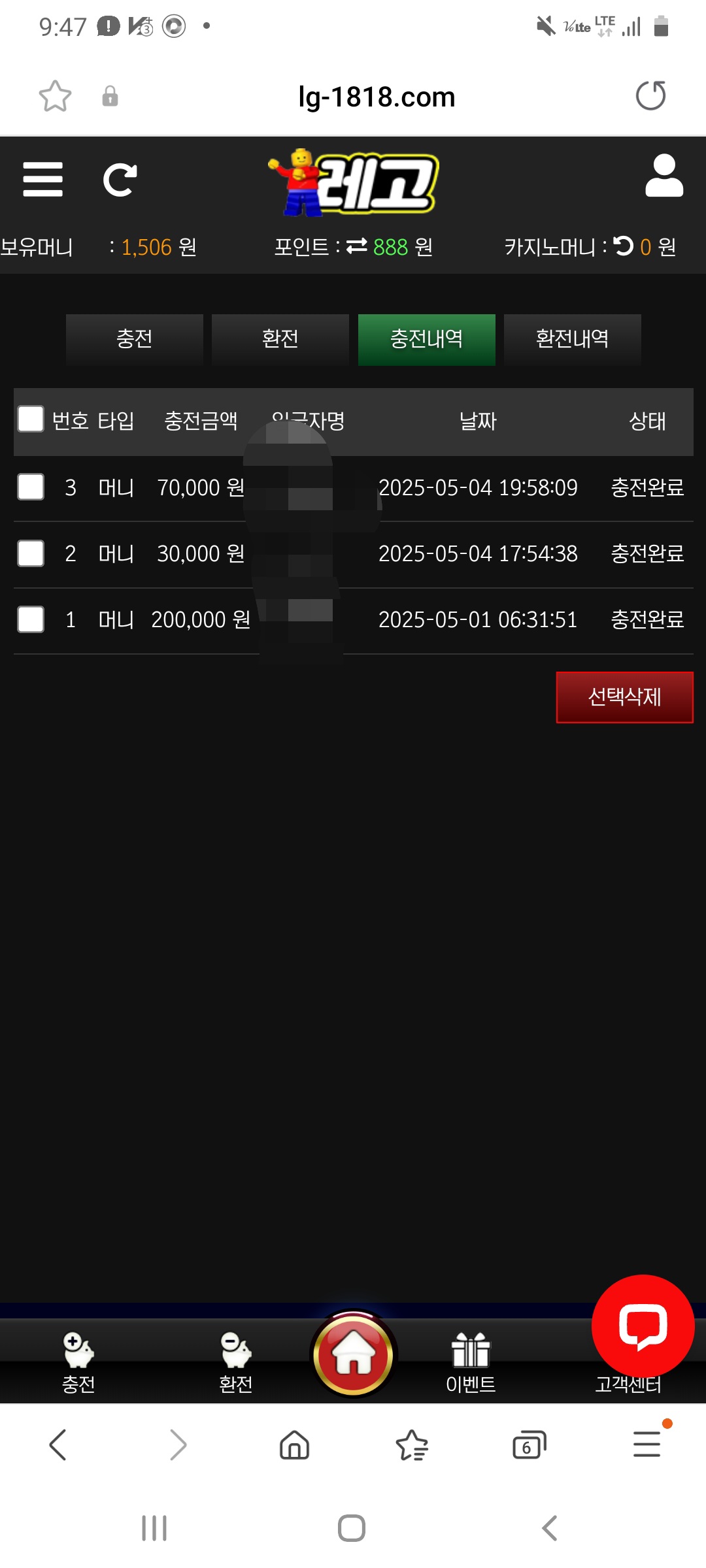Check the row for 70,000 원 charge
This screenshot has width=706, height=1568.
pyautogui.click(x=31, y=487)
